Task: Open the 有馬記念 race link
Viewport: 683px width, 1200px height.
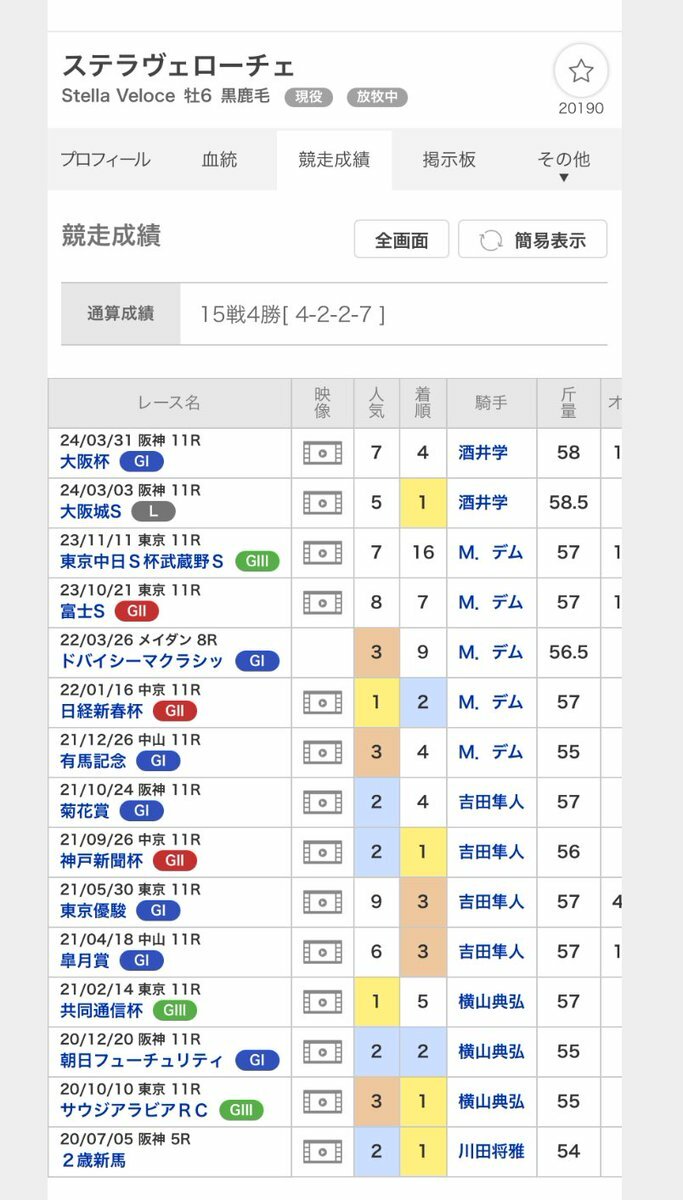Action: 93,761
